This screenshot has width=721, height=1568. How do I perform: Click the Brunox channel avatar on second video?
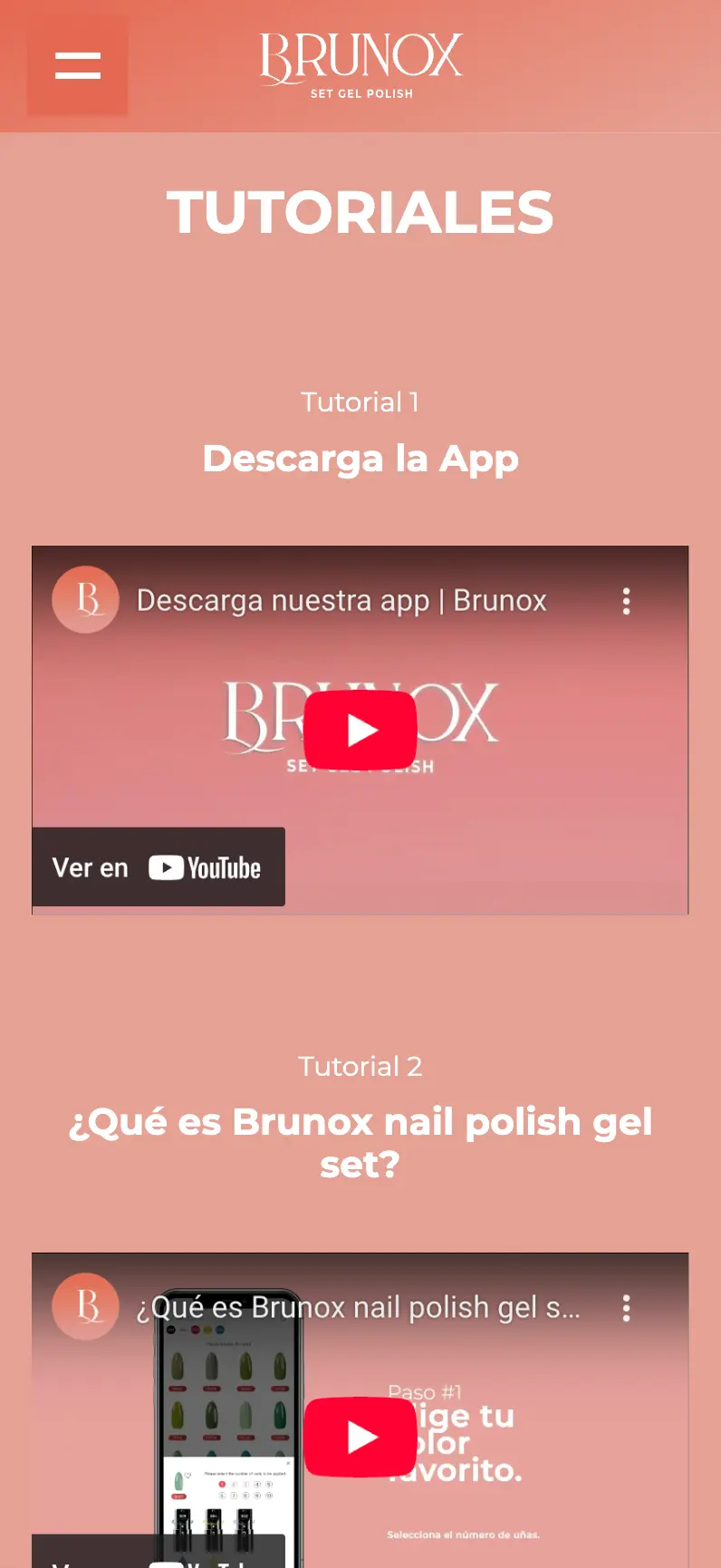tap(85, 1307)
